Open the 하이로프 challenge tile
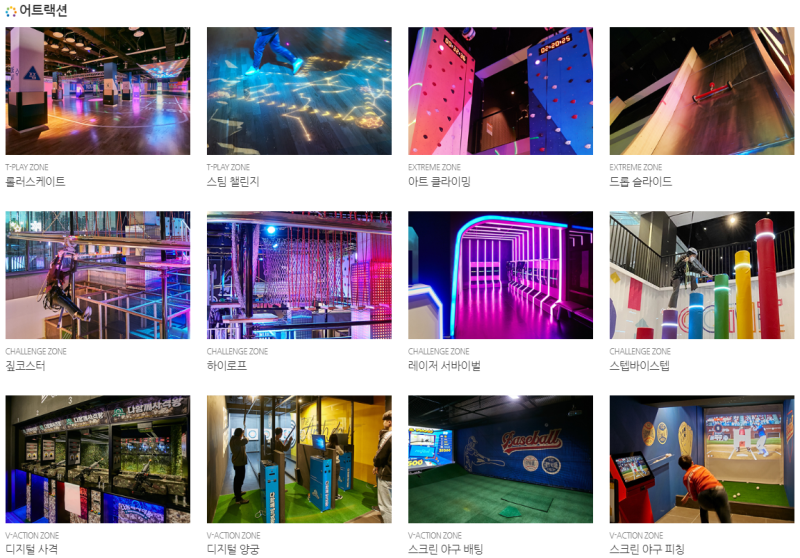The height and width of the screenshot is (558, 800). [x=299, y=275]
